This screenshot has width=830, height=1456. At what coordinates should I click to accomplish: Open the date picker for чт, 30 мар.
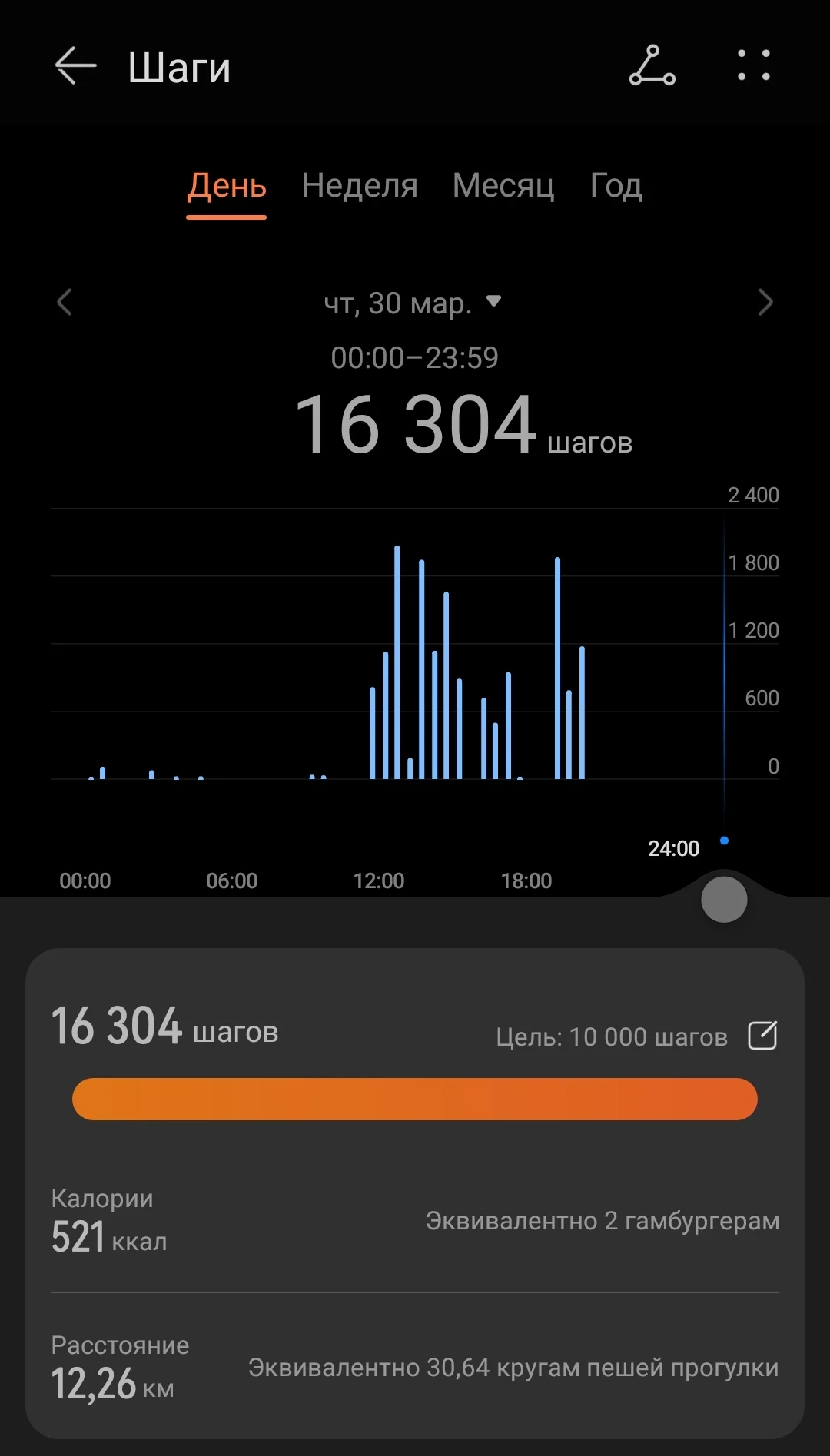point(413,303)
